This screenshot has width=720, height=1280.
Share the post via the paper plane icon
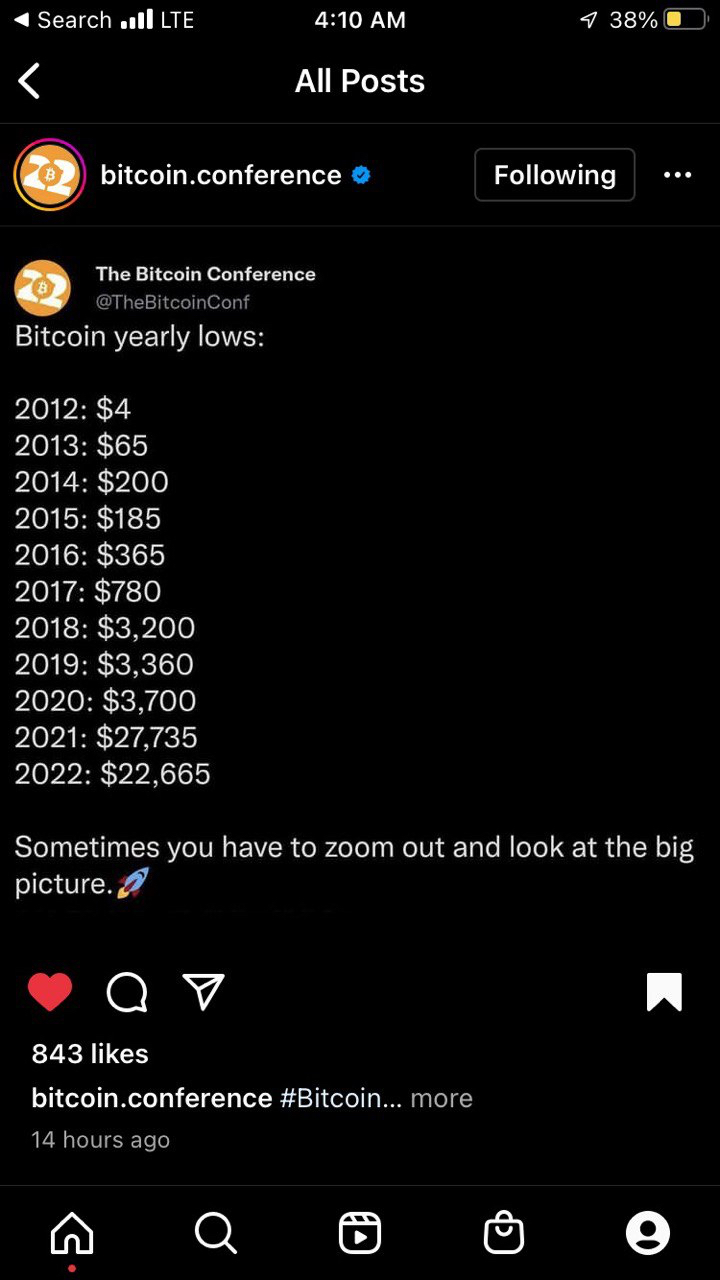(x=204, y=991)
